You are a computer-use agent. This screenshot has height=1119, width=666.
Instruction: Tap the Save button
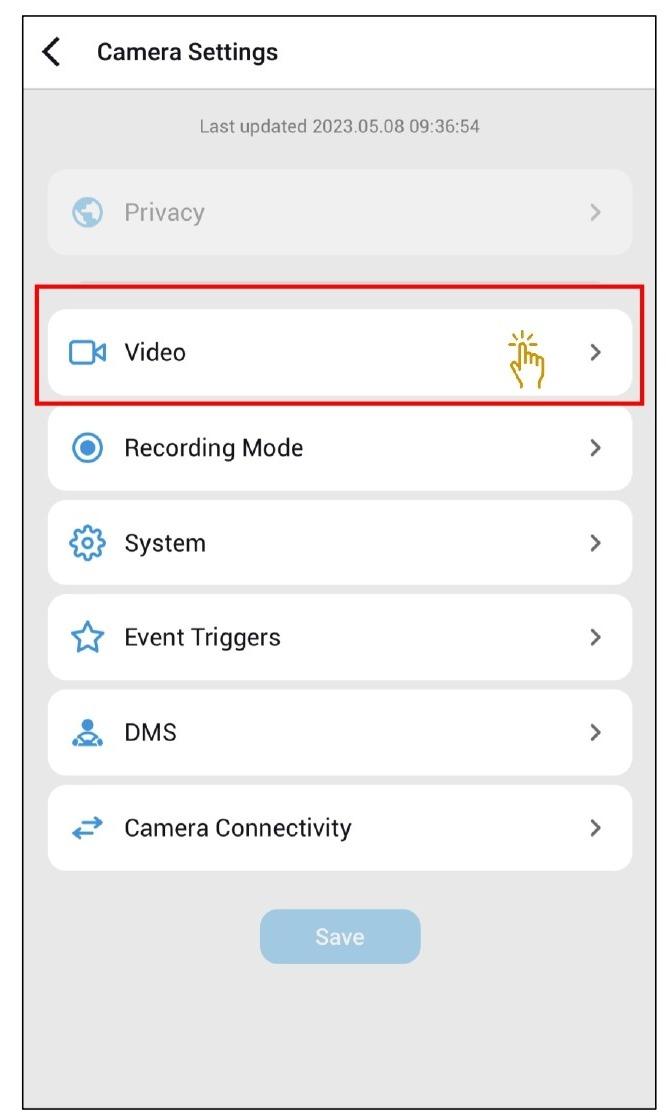point(340,937)
